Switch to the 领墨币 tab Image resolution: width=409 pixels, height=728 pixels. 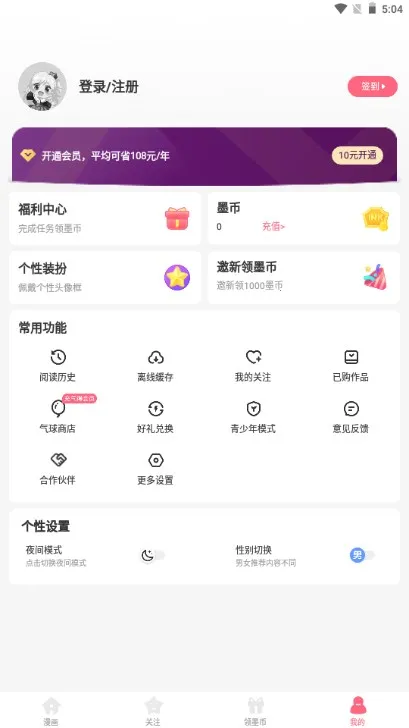(255, 711)
